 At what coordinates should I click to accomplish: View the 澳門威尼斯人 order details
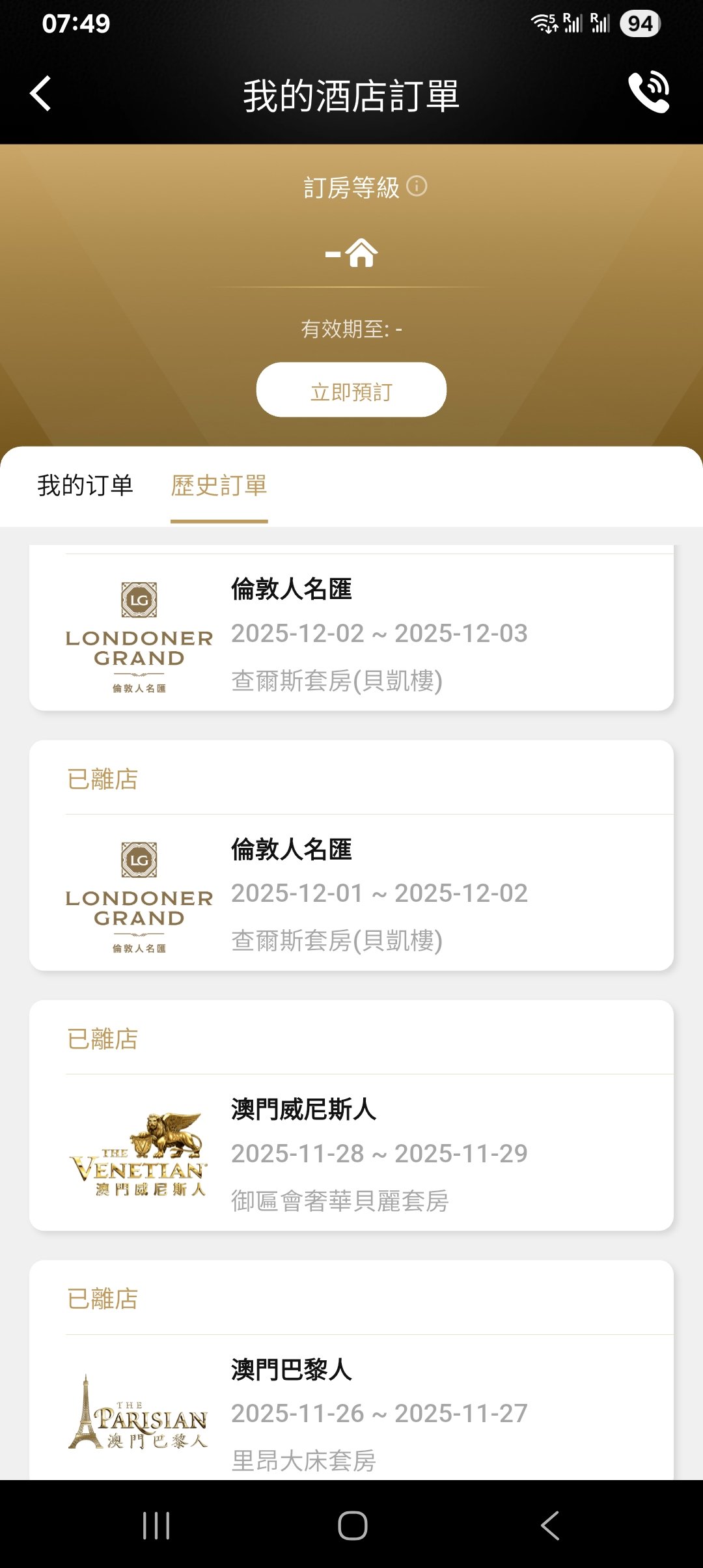(351, 1153)
